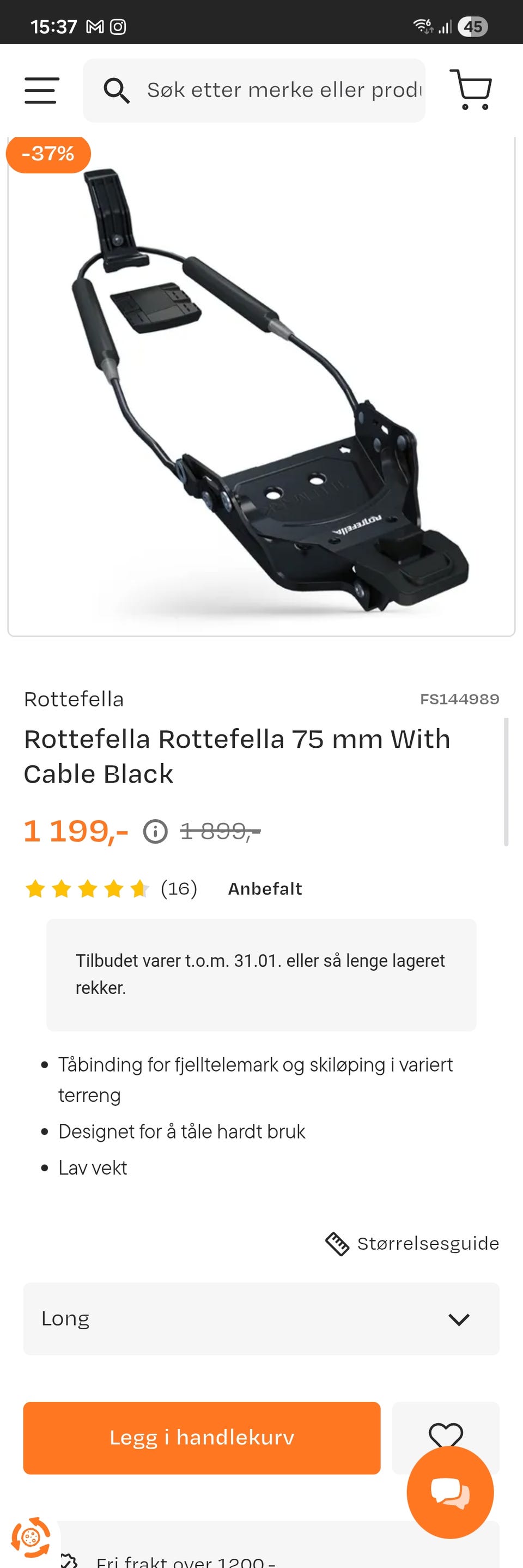The height and width of the screenshot is (1568, 523).
Task: Expand the Long size dropdown
Action: pos(261,1319)
